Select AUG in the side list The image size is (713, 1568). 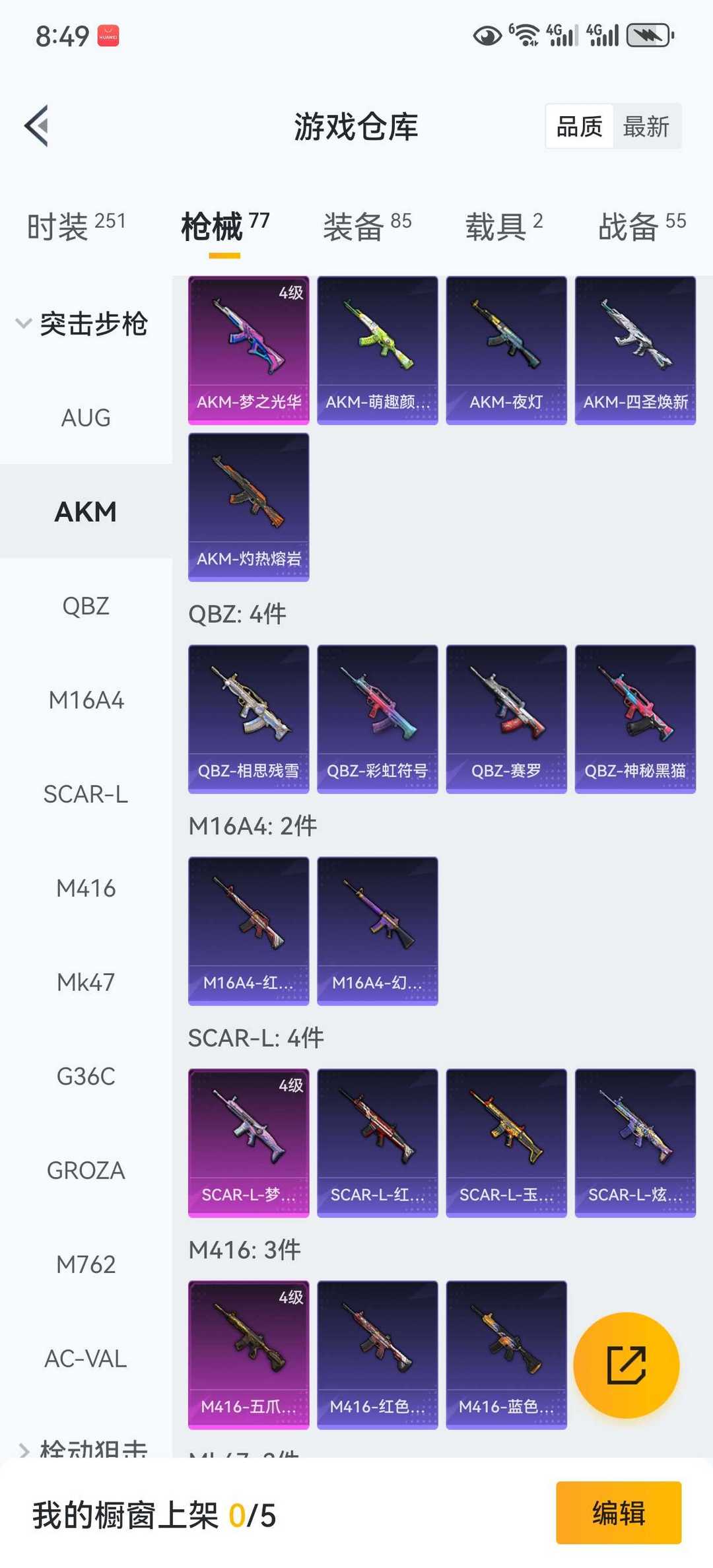[x=86, y=418]
